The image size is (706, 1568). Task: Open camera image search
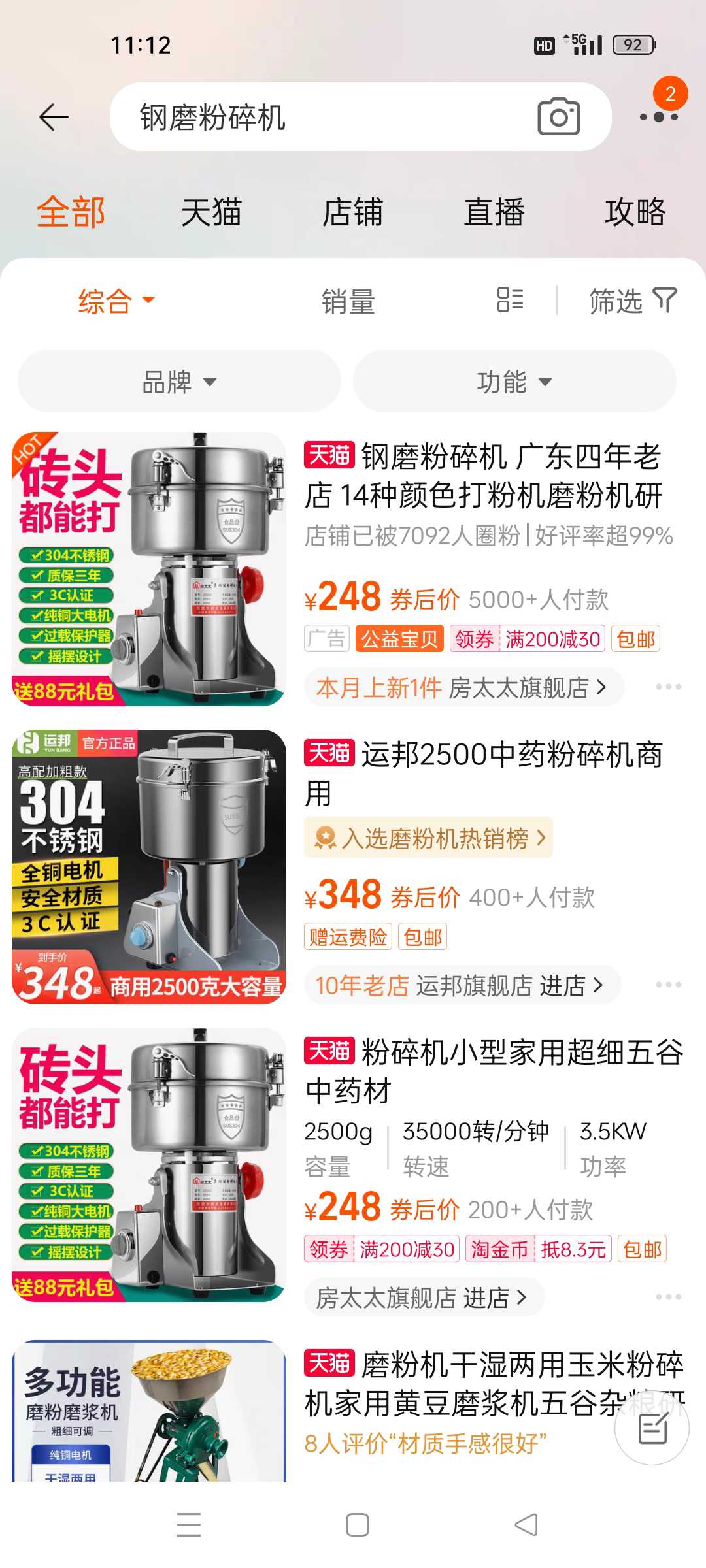point(558,117)
